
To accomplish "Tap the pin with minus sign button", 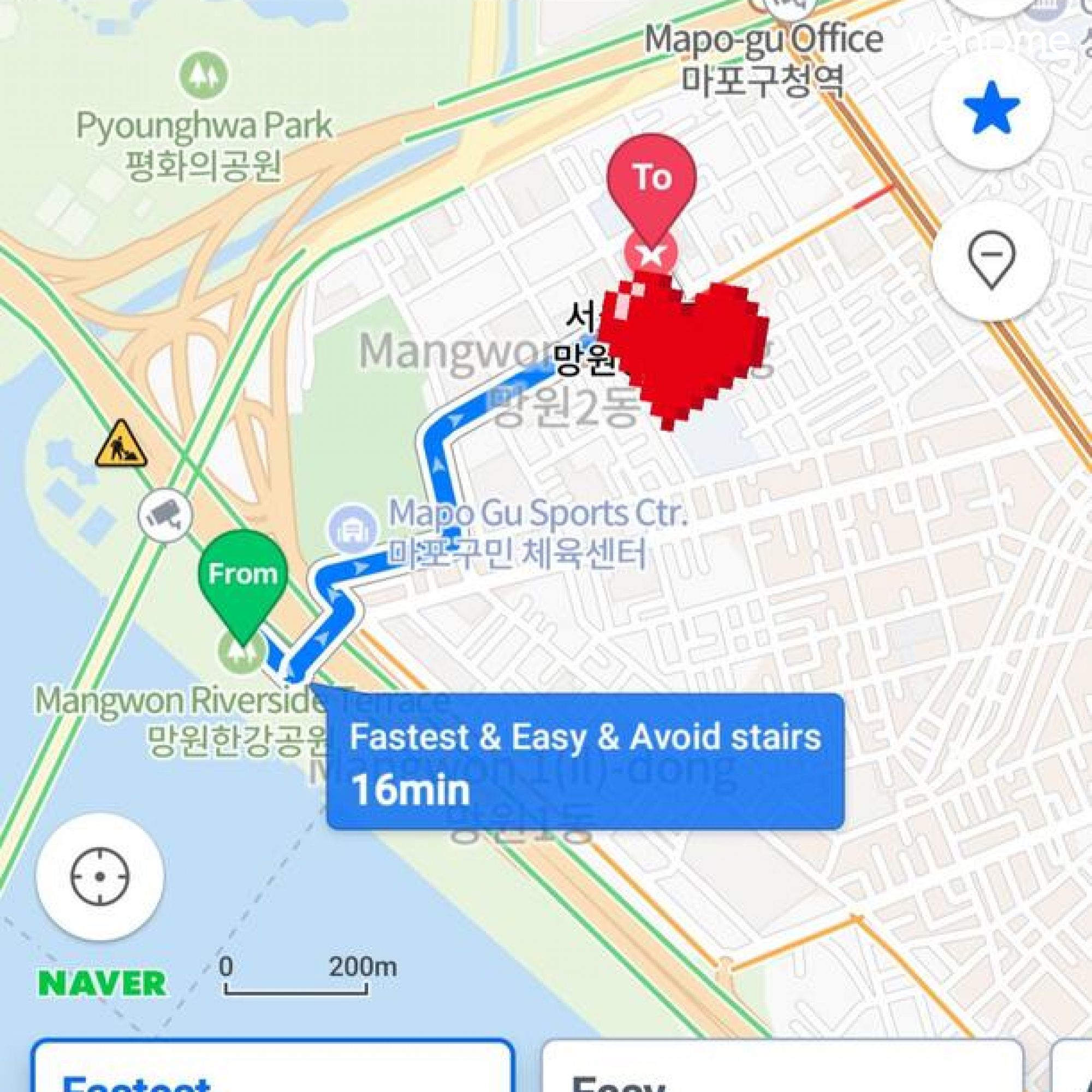I will click(992, 262).
